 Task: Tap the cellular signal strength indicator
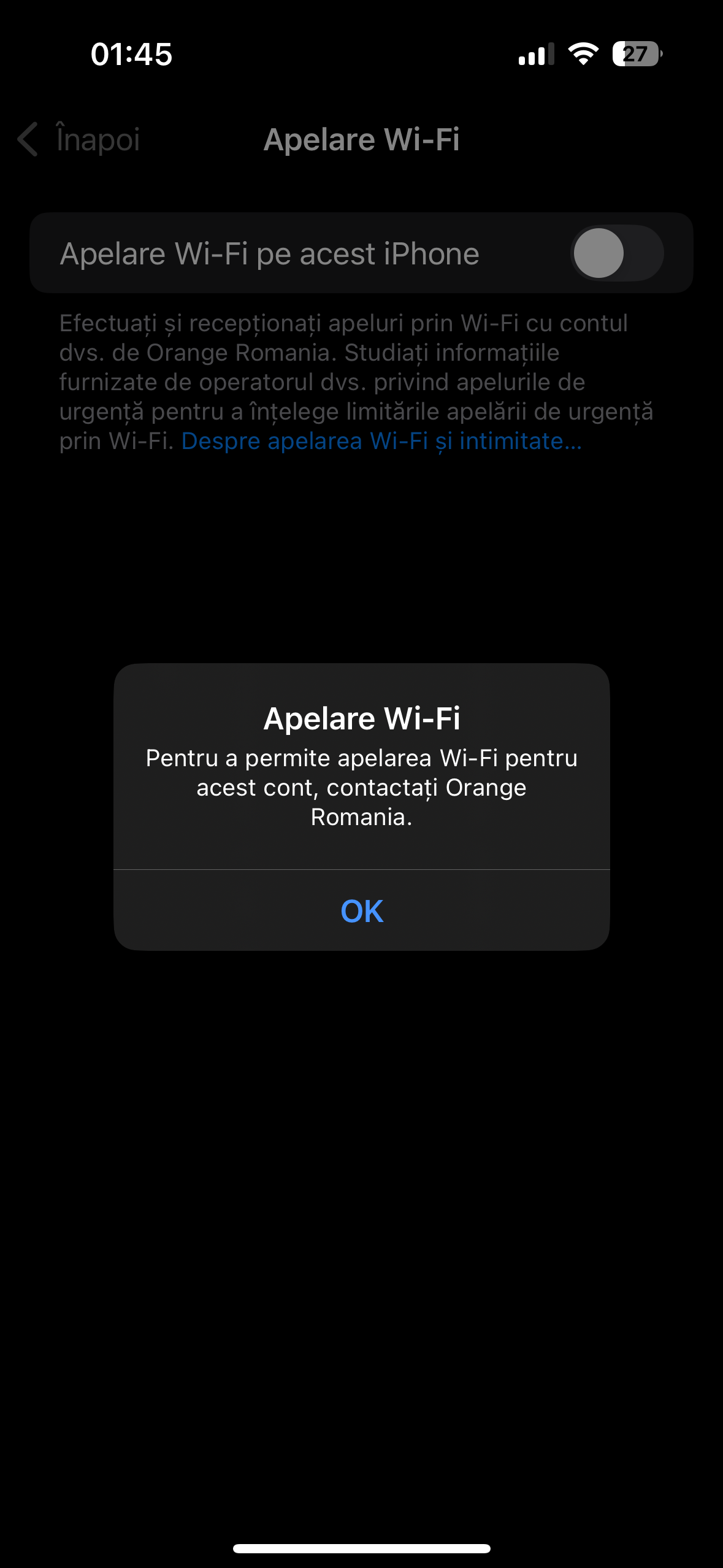point(535,55)
